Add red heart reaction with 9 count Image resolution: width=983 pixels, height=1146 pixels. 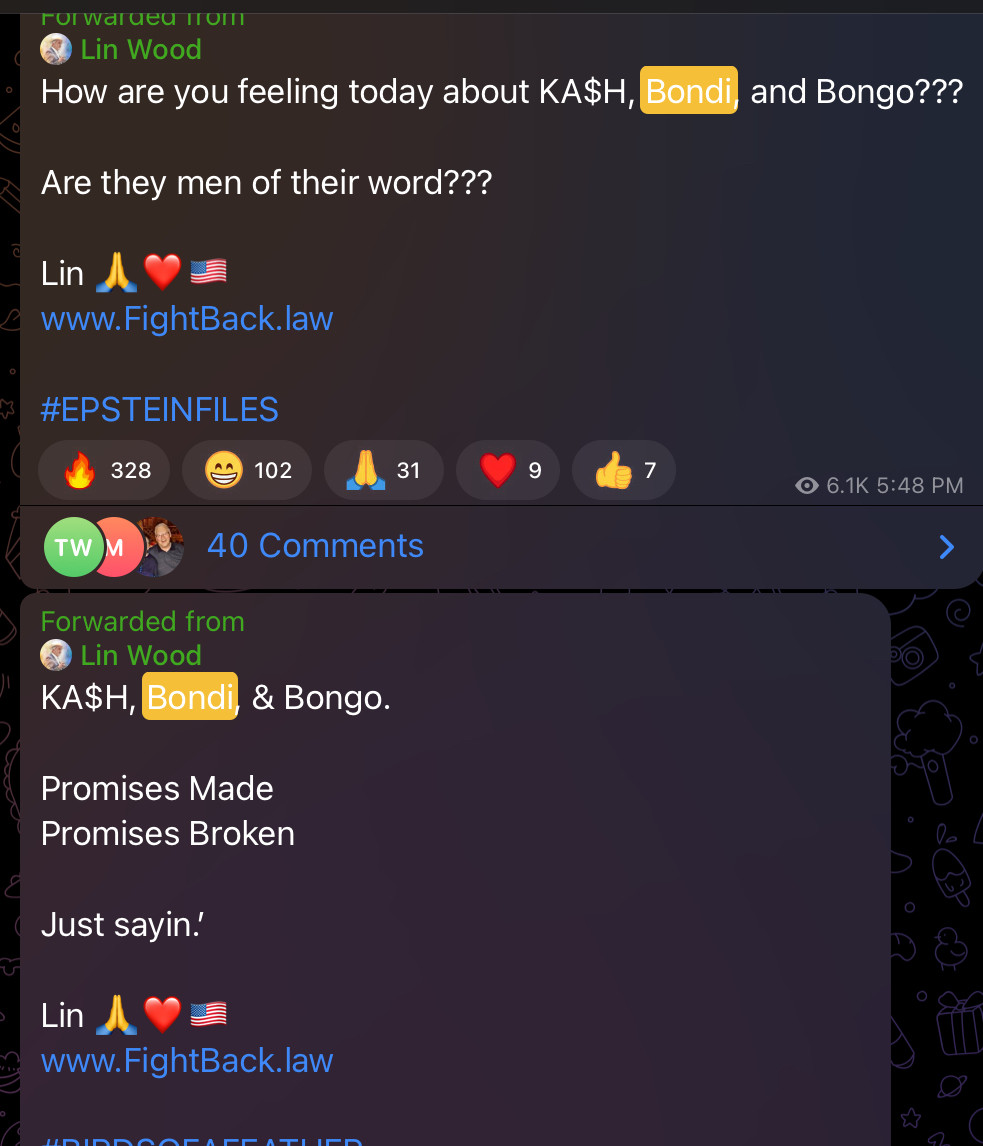point(513,470)
